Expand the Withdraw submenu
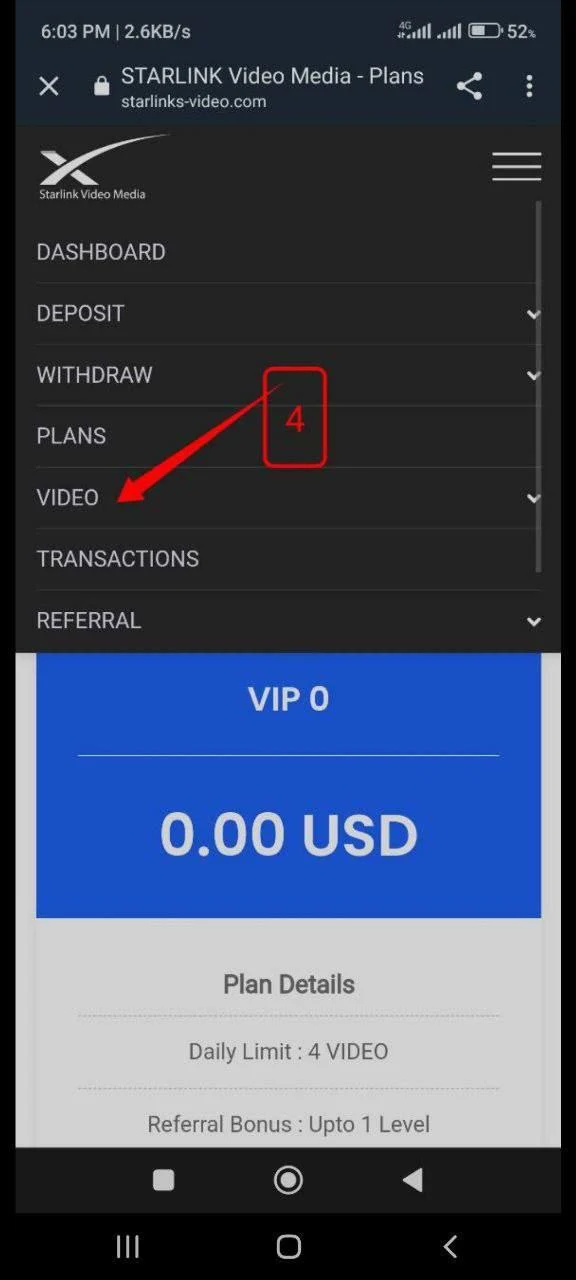Viewport: 576px width, 1280px height. (288, 375)
